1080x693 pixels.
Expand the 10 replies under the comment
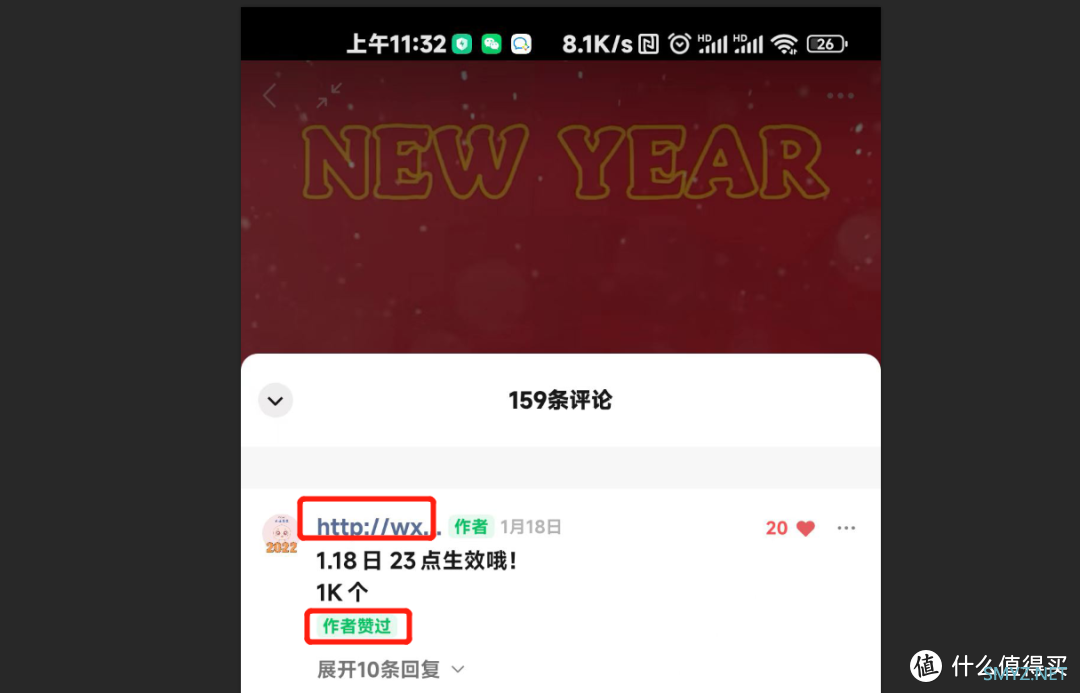tap(390, 669)
